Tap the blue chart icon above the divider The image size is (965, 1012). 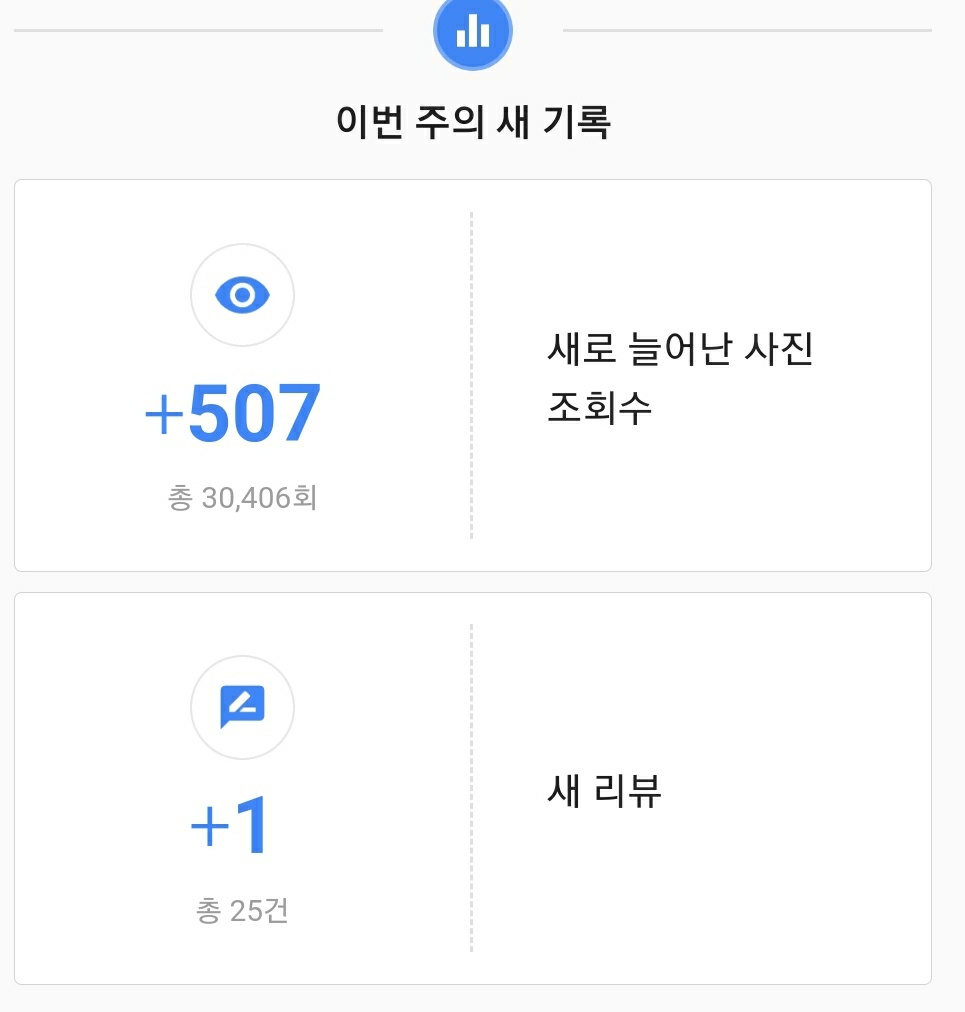click(472, 31)
